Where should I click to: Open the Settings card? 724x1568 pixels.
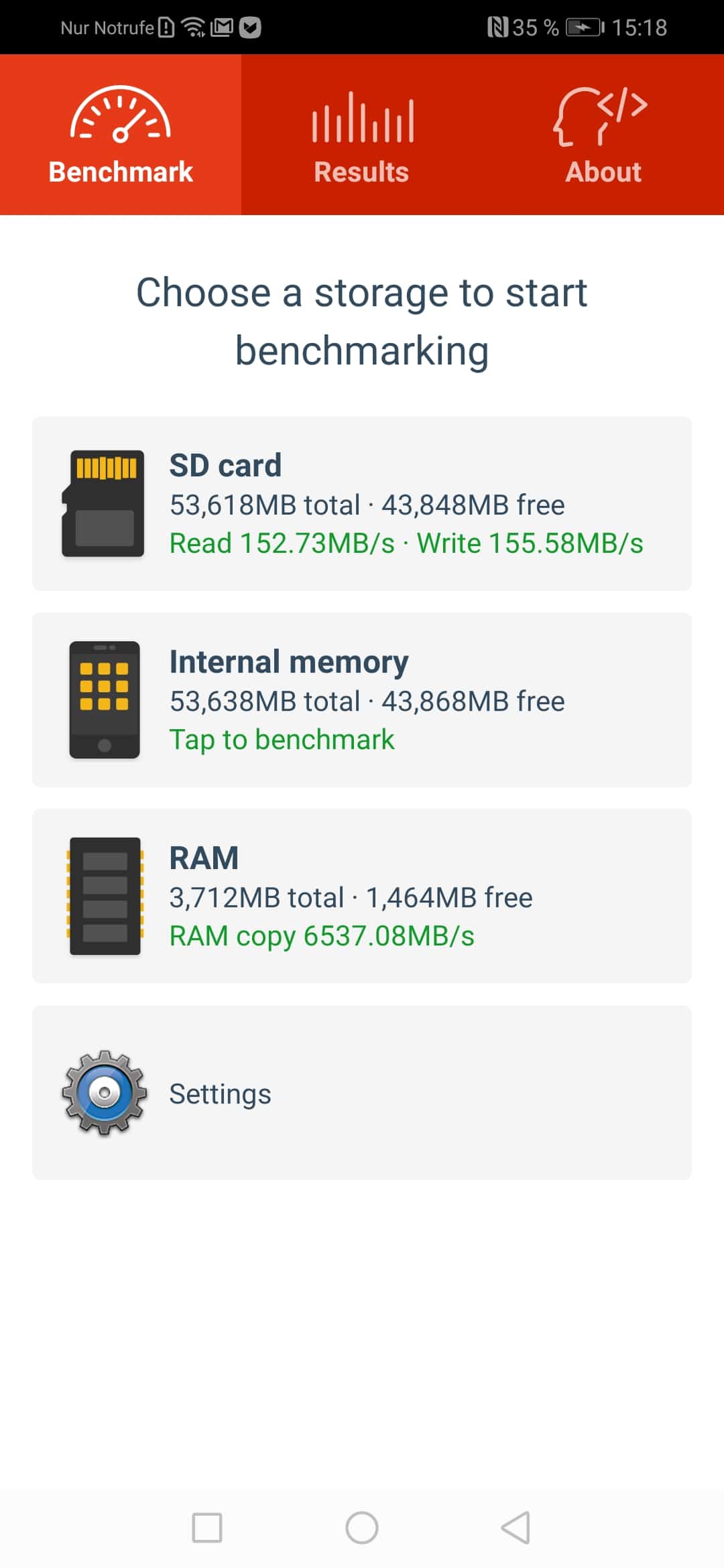(x=362, y=1092)
